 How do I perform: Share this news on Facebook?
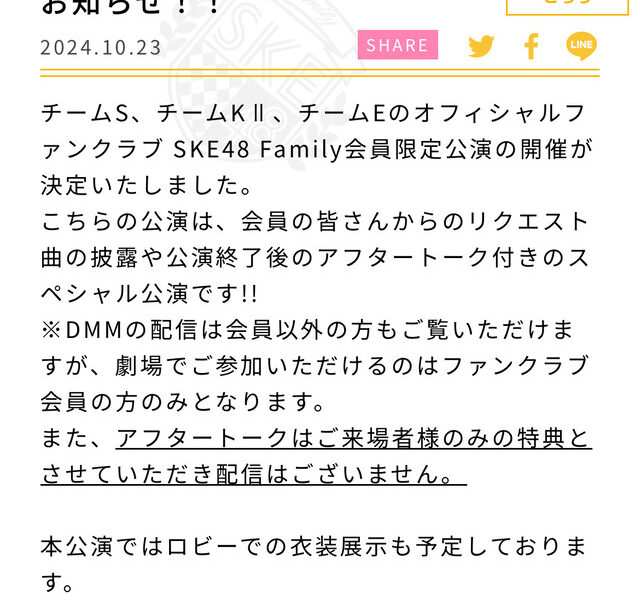531,46
